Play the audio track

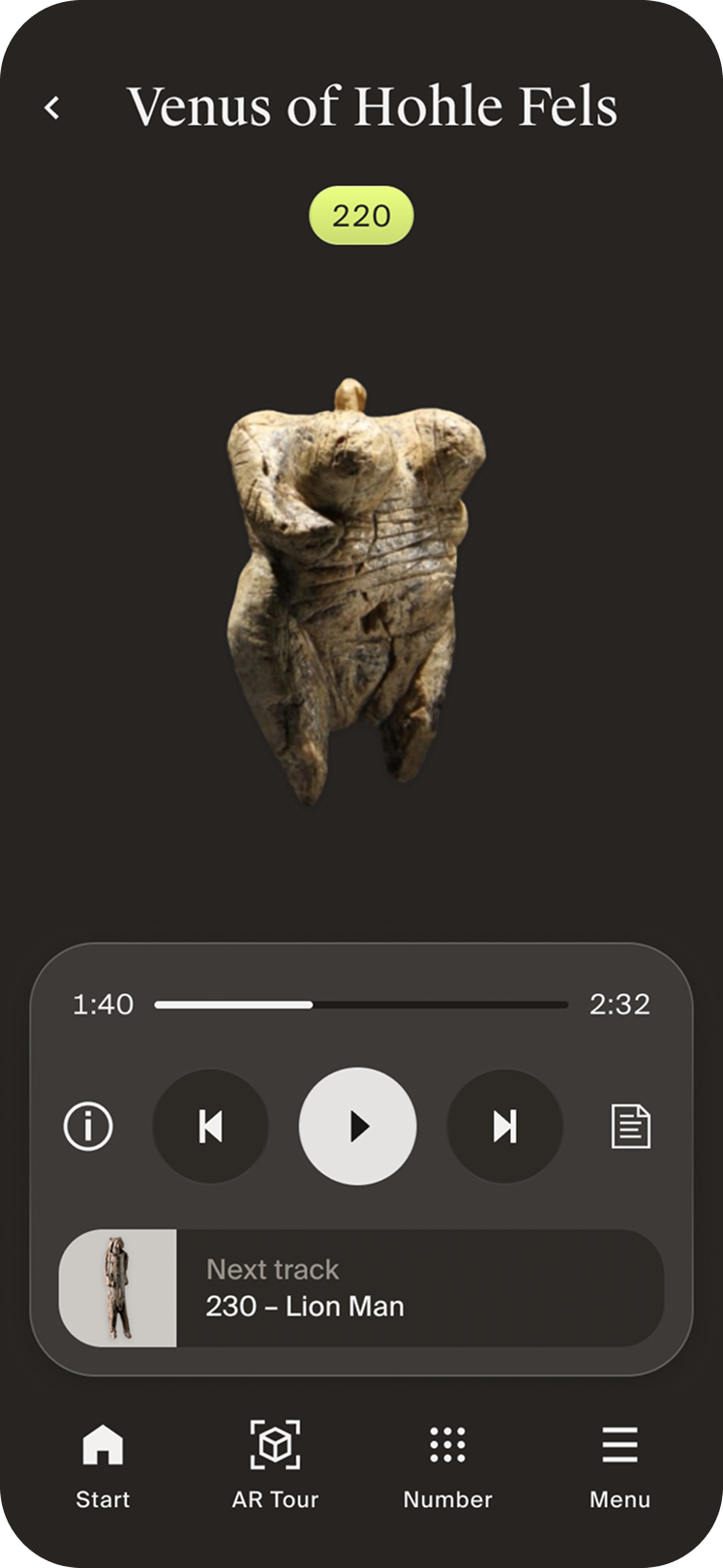(x=358, y=1126)
